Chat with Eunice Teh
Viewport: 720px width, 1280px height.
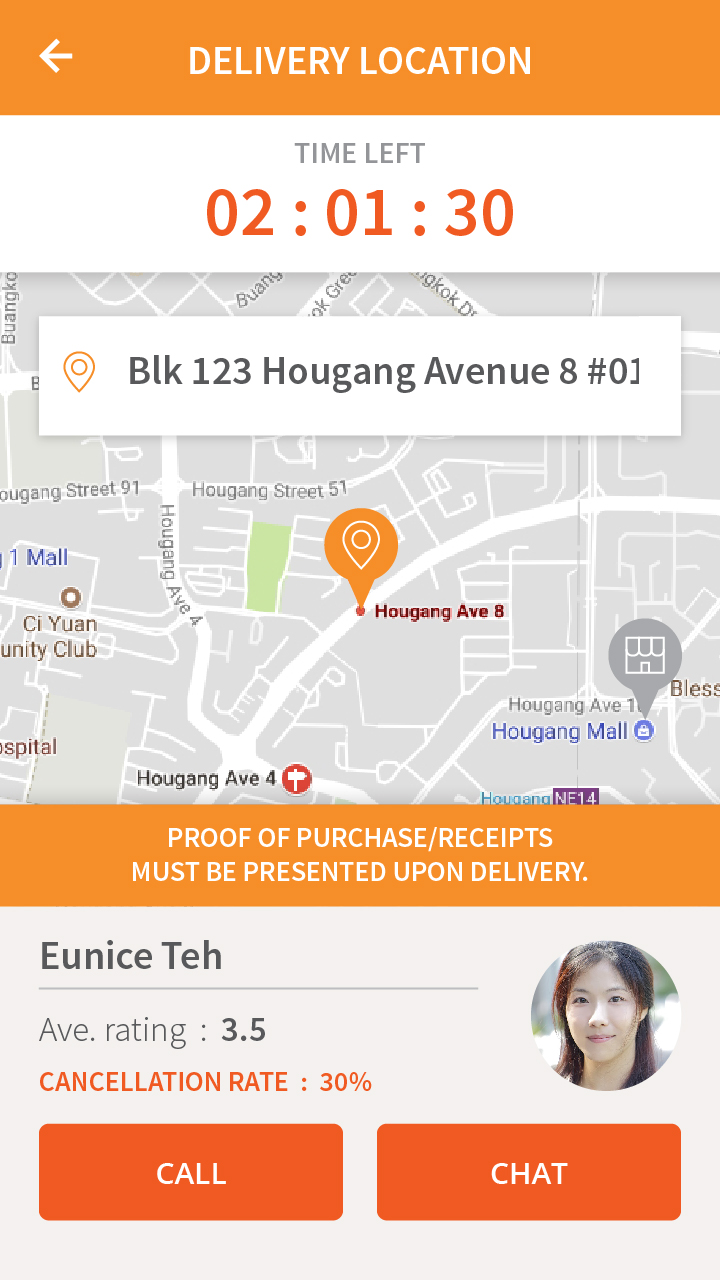(x=529, y=1172)
